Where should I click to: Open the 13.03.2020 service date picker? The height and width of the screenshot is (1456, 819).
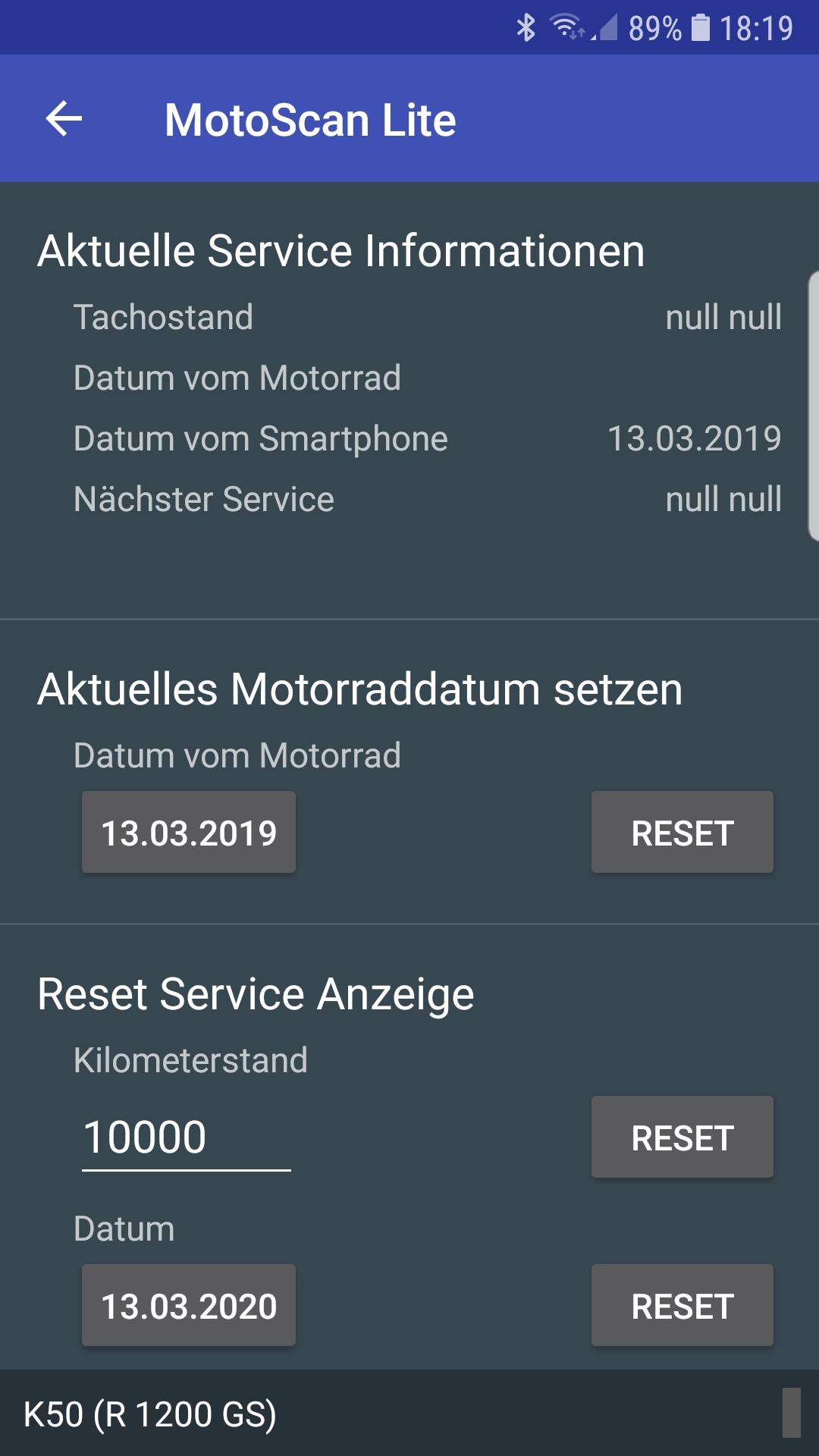tap(189, 1306)
